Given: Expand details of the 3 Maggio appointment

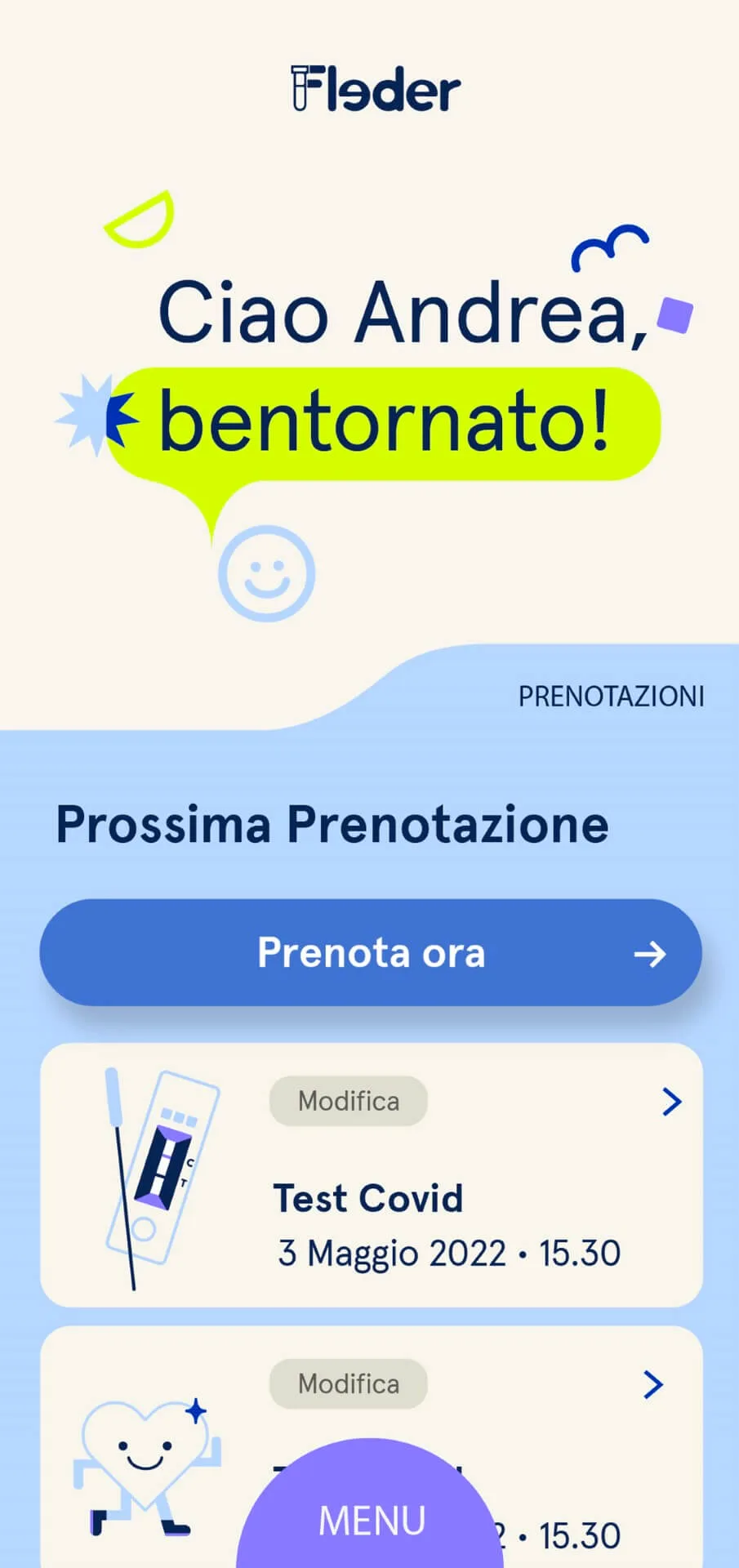Looking at the screenshot, I should pyautogui.click(x=671, y=1102).
